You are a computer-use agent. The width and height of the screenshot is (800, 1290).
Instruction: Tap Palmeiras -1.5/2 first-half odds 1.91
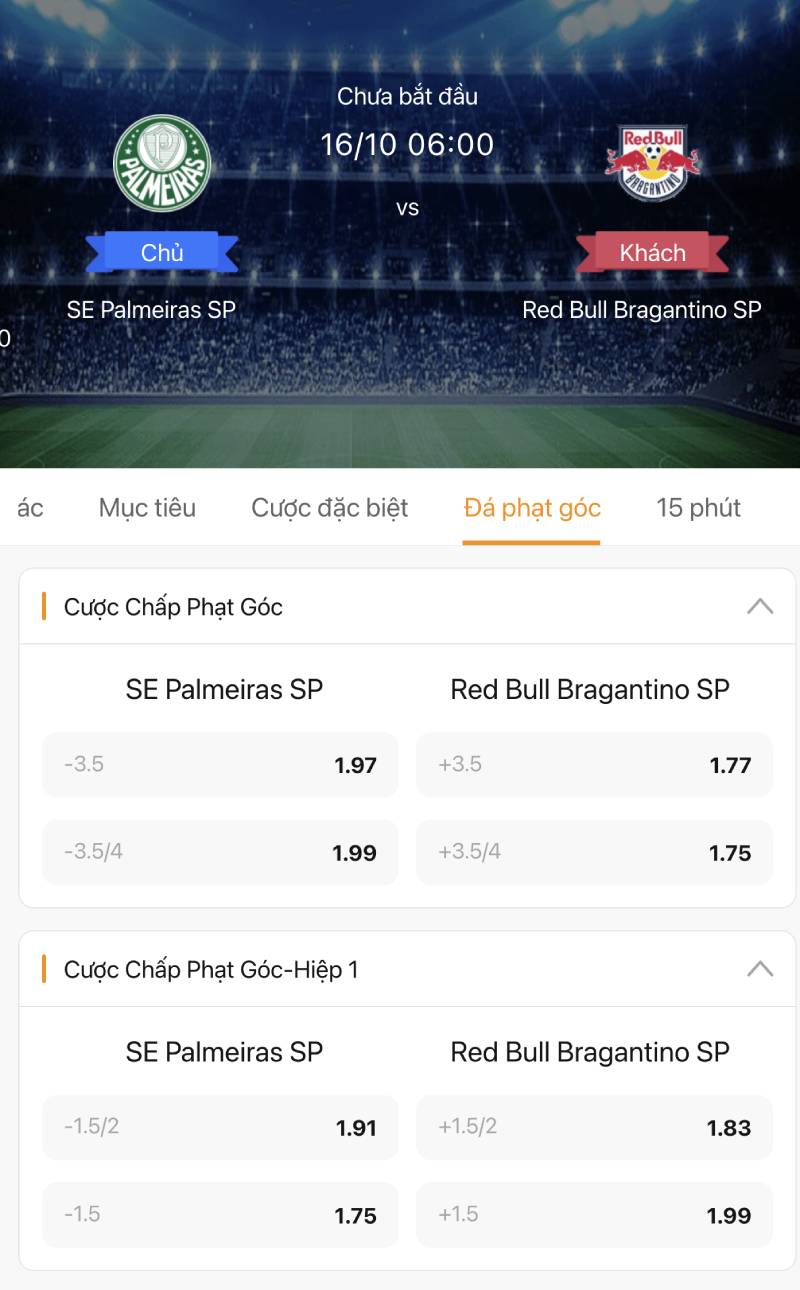220,1127
